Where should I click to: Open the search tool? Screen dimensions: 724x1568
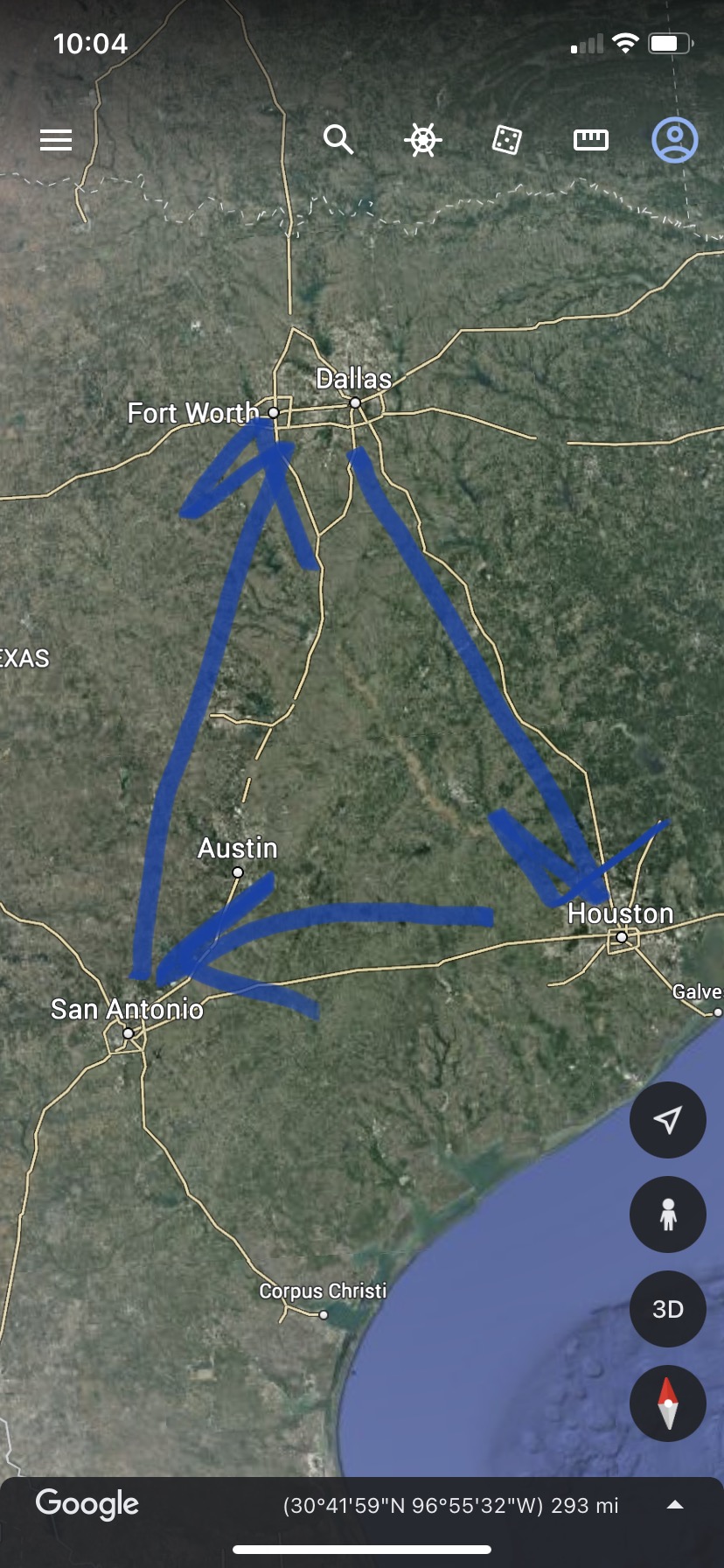338,140
